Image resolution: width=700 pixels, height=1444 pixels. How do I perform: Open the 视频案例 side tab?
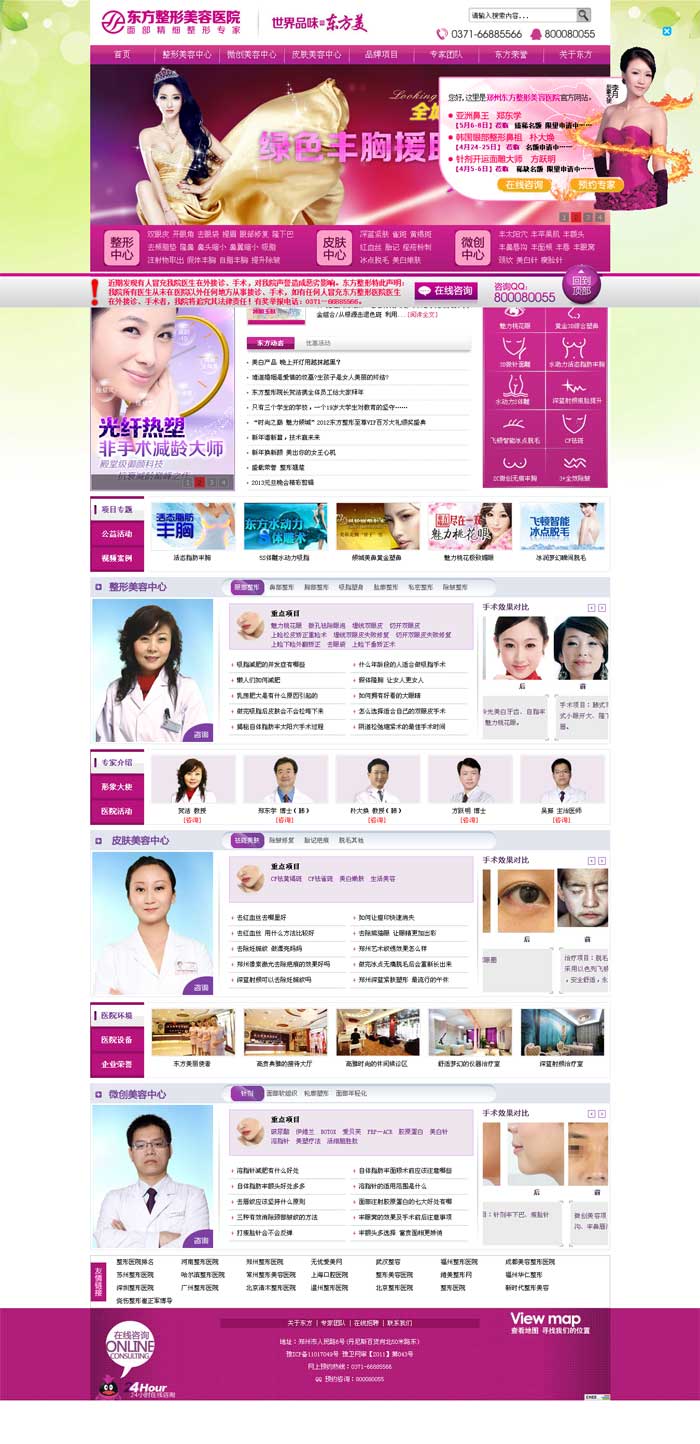pyautogui.click(x=117, y=557)
